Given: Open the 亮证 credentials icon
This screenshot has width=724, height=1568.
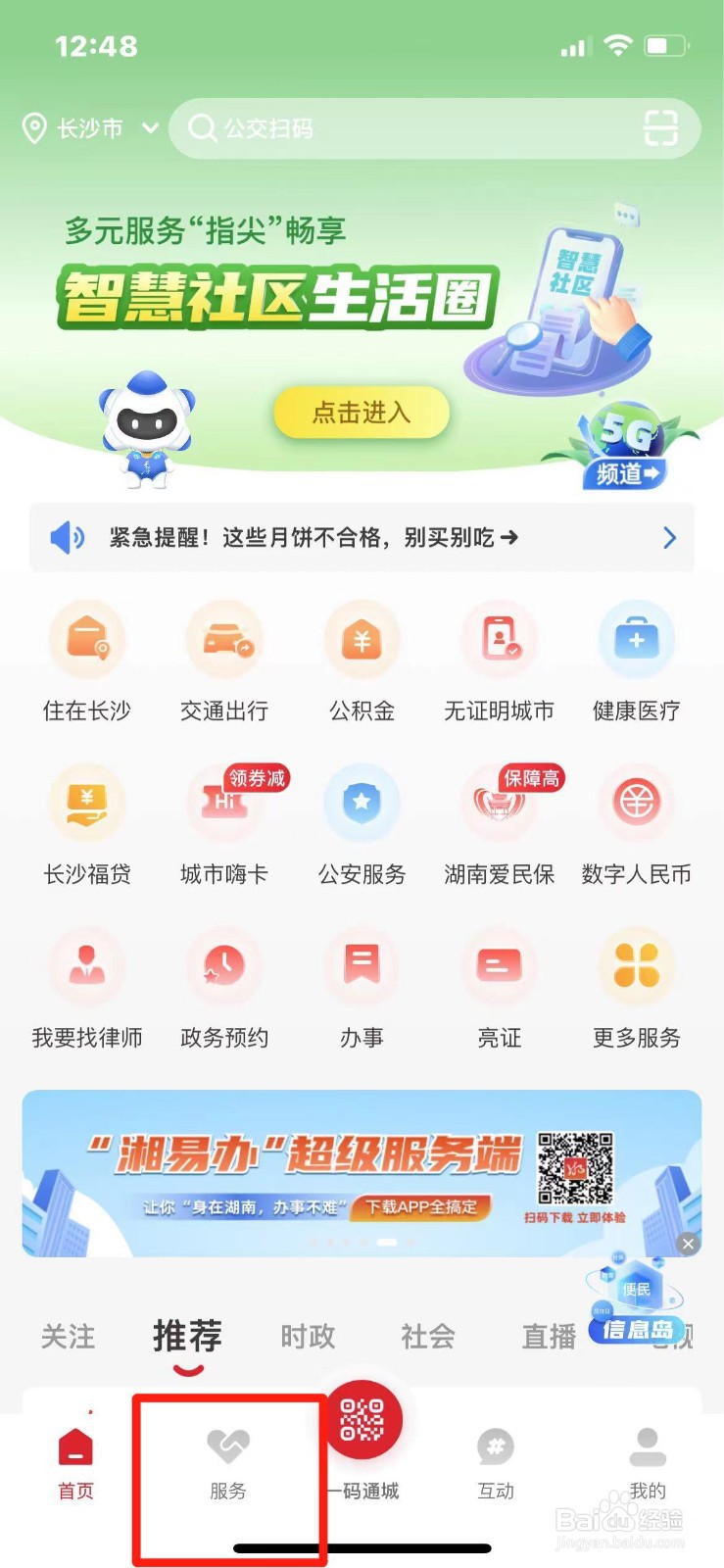Looking at the screenshot, I should tap(499, 988).
